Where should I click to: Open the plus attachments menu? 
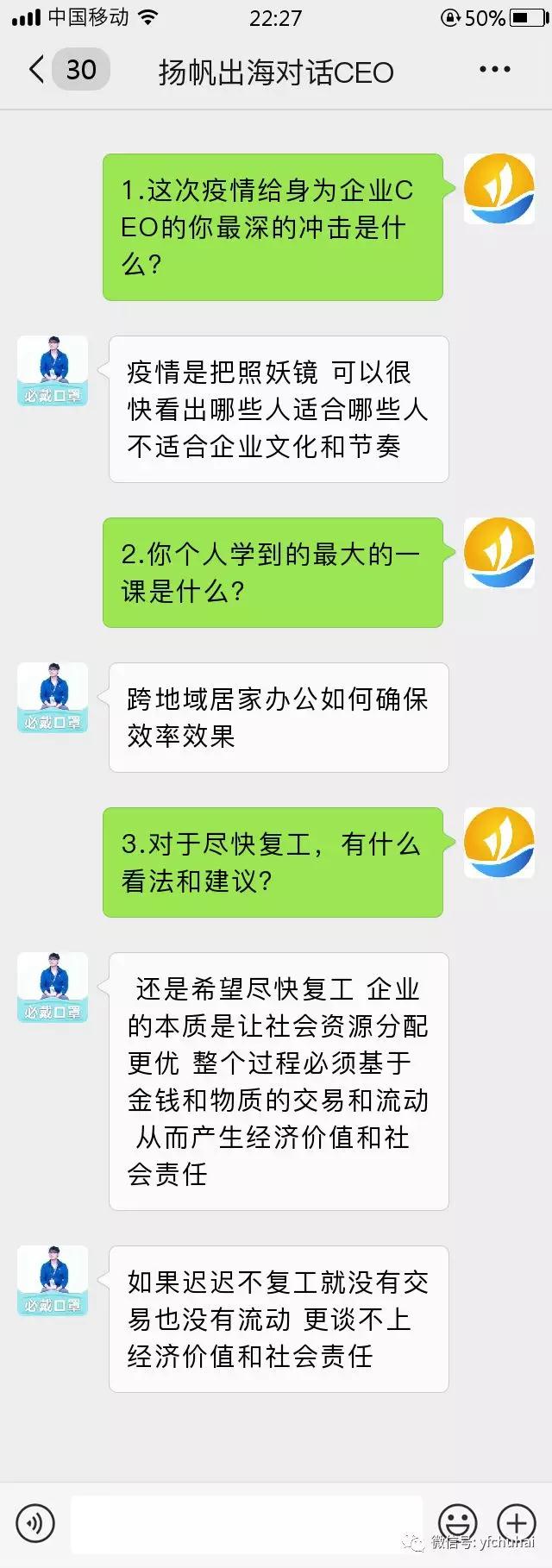click(516, 1523)
